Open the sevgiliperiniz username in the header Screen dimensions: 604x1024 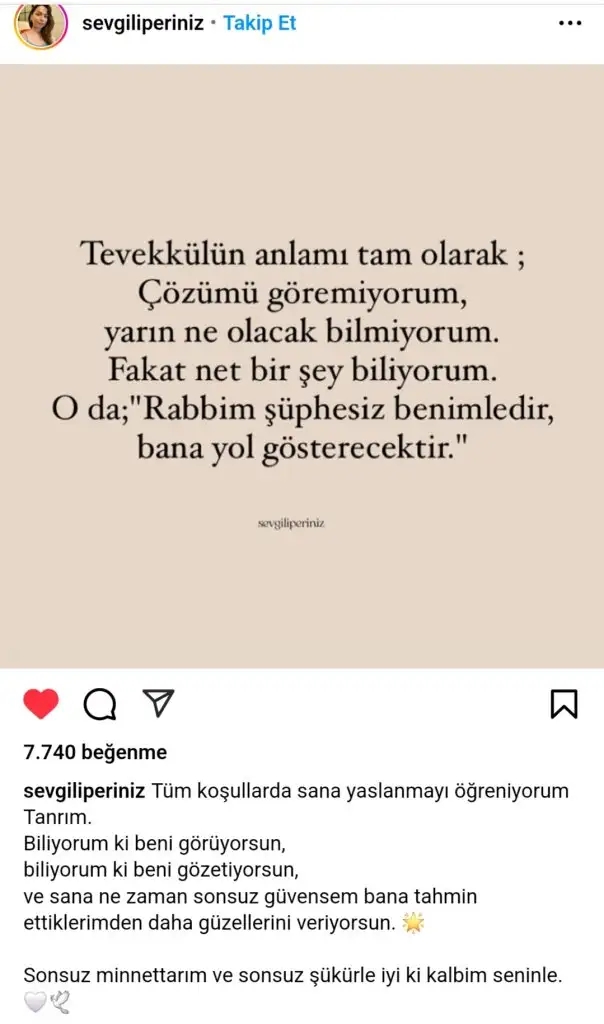coord(141,23)
